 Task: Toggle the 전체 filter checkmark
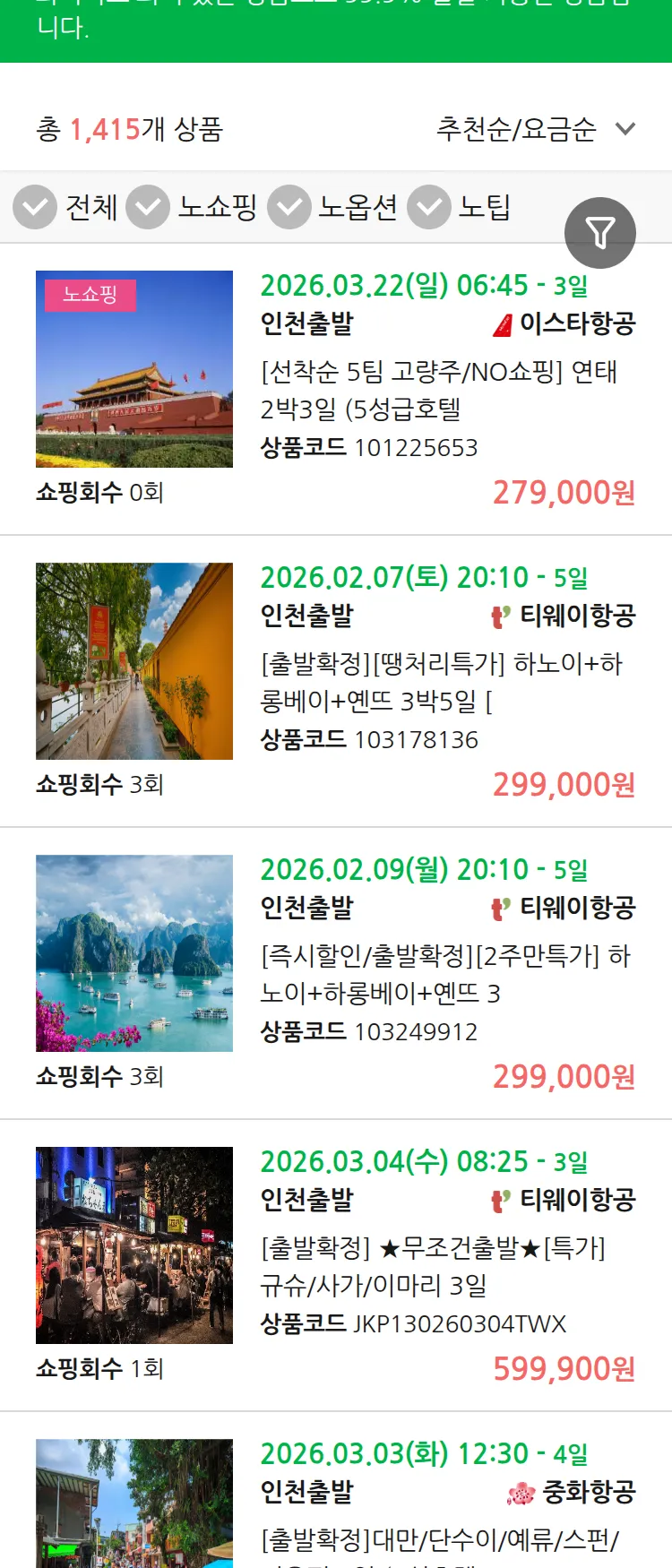pyautogui.click(x=34, y=207)
